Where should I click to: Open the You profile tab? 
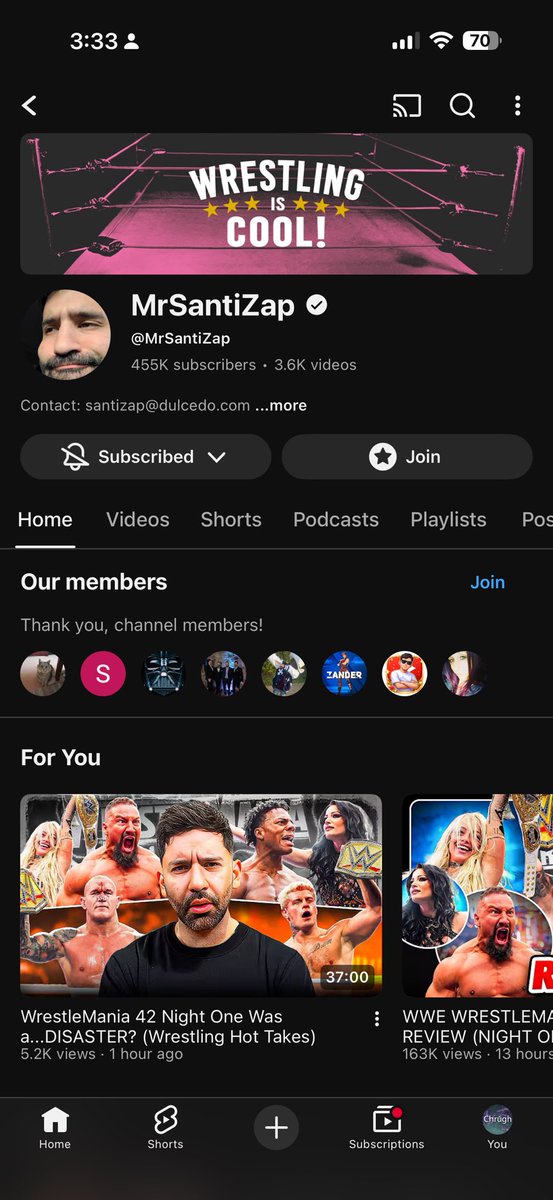coord(497,1128)
